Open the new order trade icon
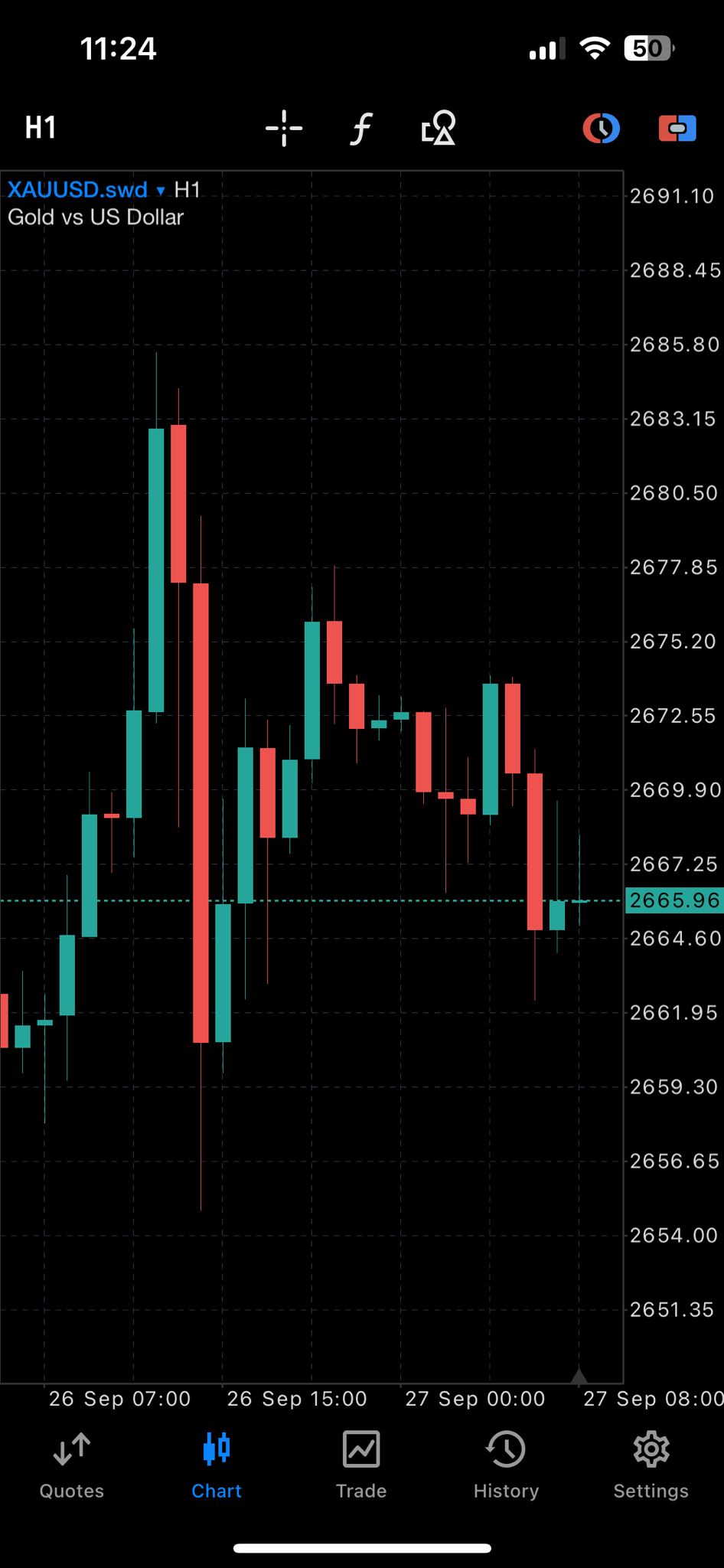 point(677,128)
